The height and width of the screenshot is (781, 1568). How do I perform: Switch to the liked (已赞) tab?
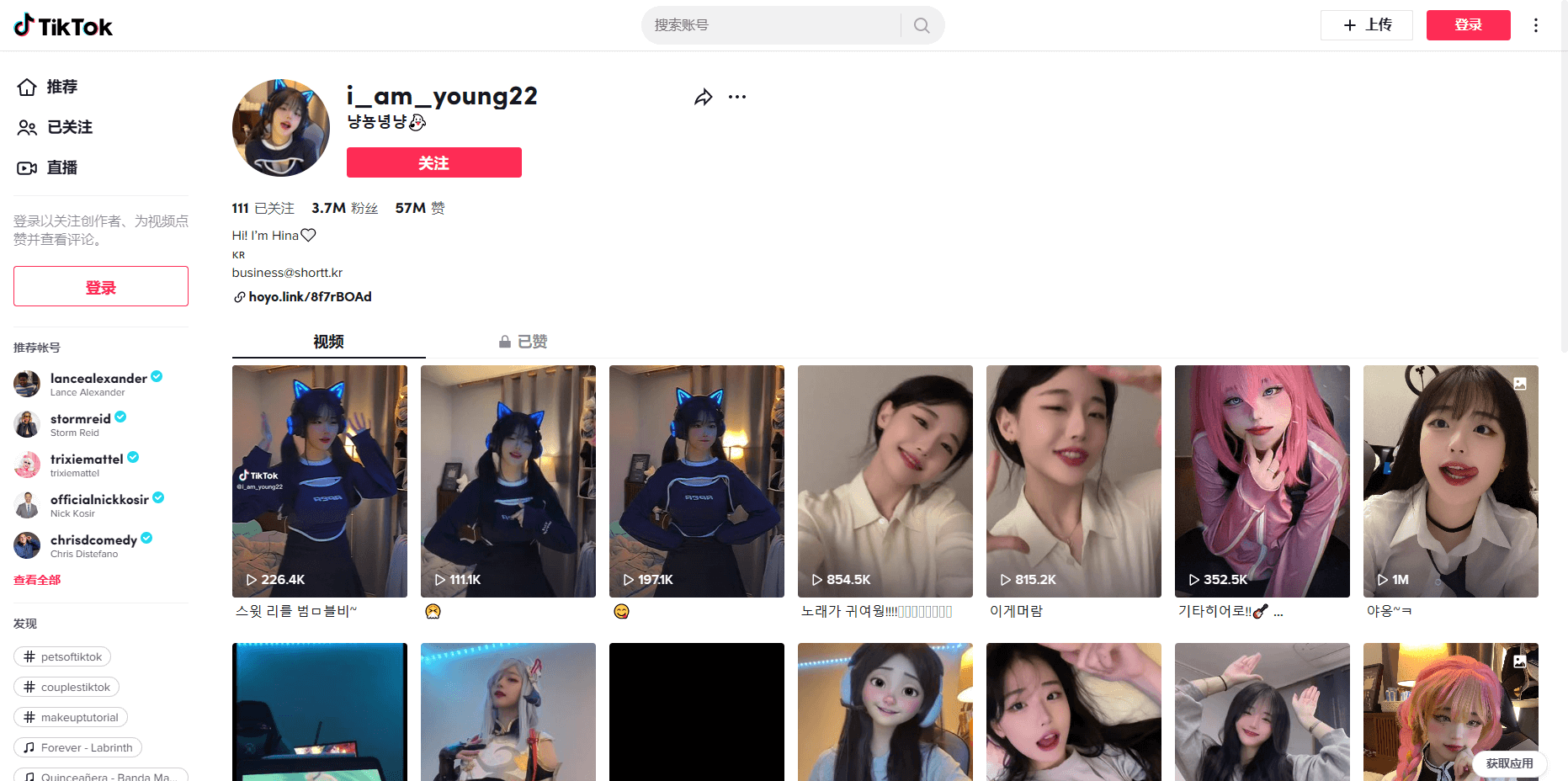tap(523, 342)
